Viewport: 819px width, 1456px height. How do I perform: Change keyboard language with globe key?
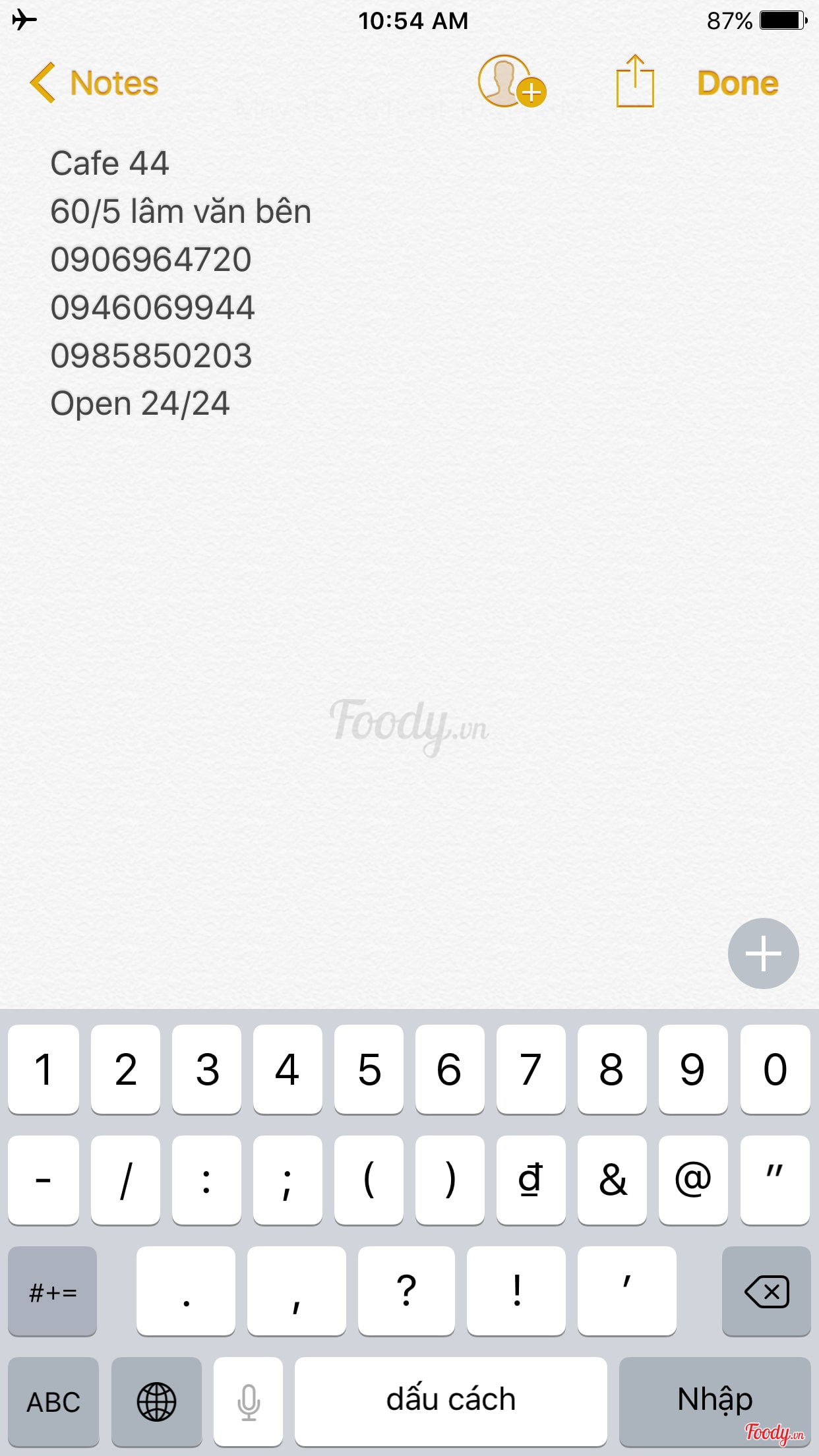tap(156, 1401)
